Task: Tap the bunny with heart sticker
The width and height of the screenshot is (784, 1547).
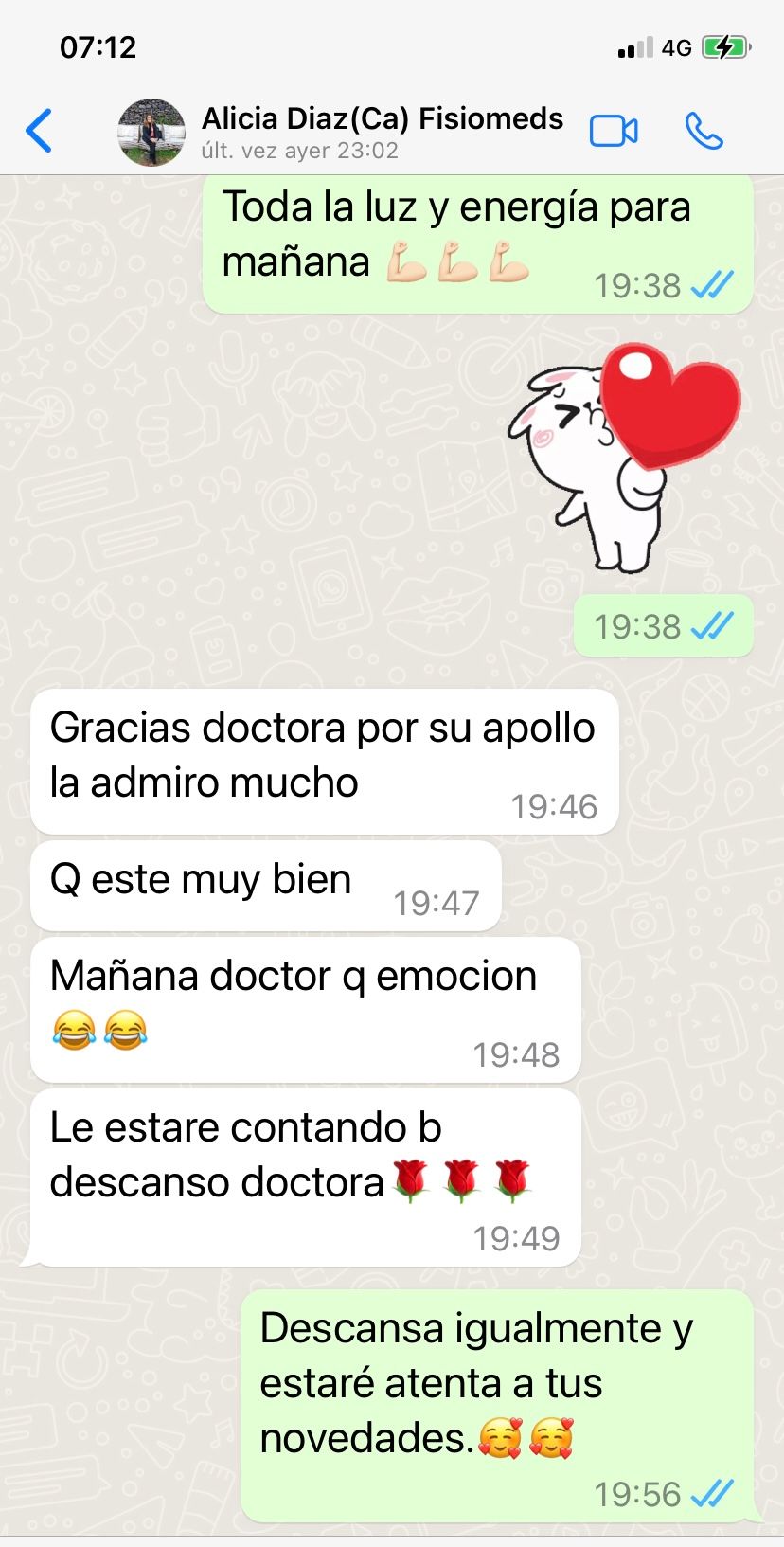Action: pos(625,459)
